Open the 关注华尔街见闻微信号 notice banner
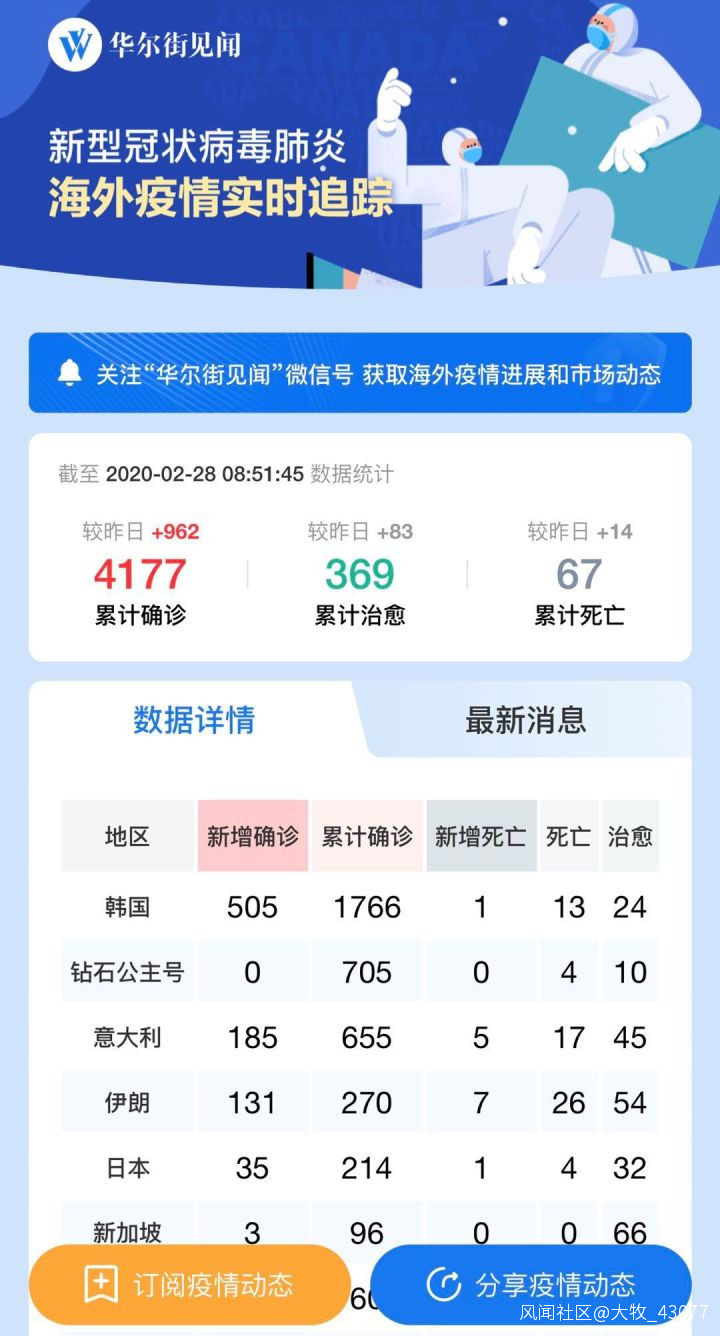720x1336 pixels. pyautogui.click(x=360, y=373)
